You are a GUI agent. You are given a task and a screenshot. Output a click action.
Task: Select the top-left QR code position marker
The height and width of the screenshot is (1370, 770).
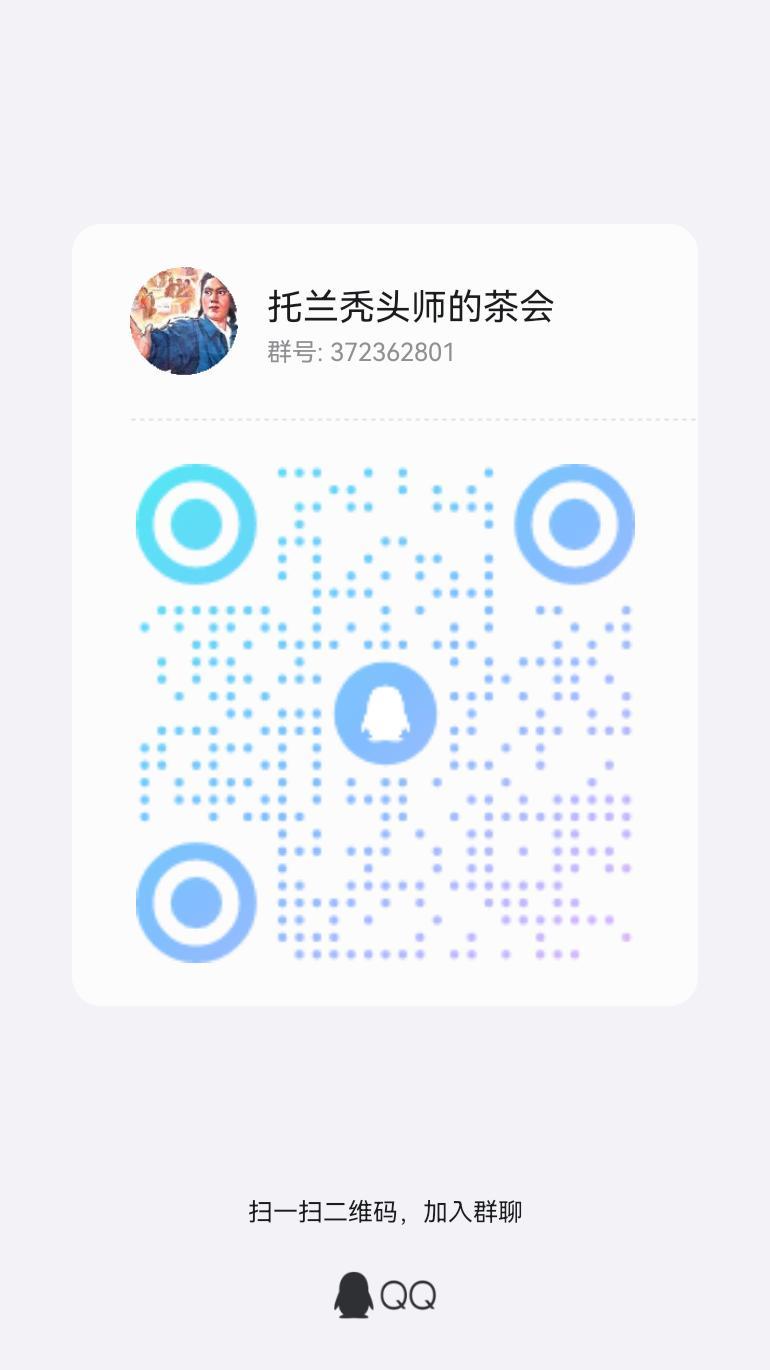(x=196, y=522)
